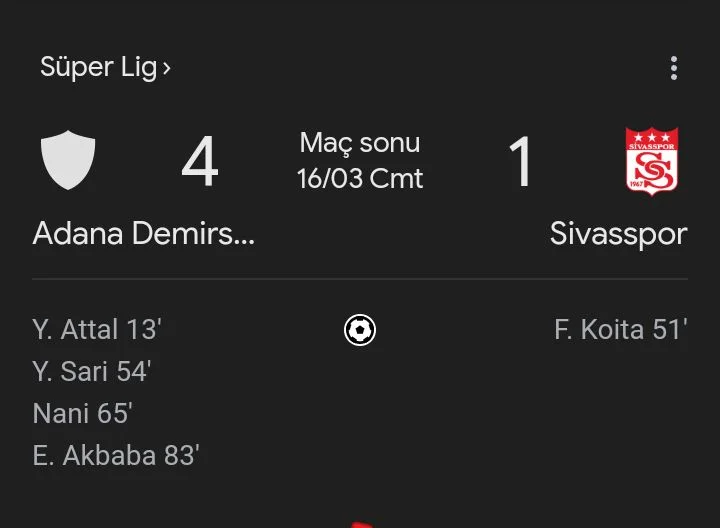Viewport: 720px width, 528px height.
Task: Open Sivasspor team details
Action: click(x=618, y=233)
